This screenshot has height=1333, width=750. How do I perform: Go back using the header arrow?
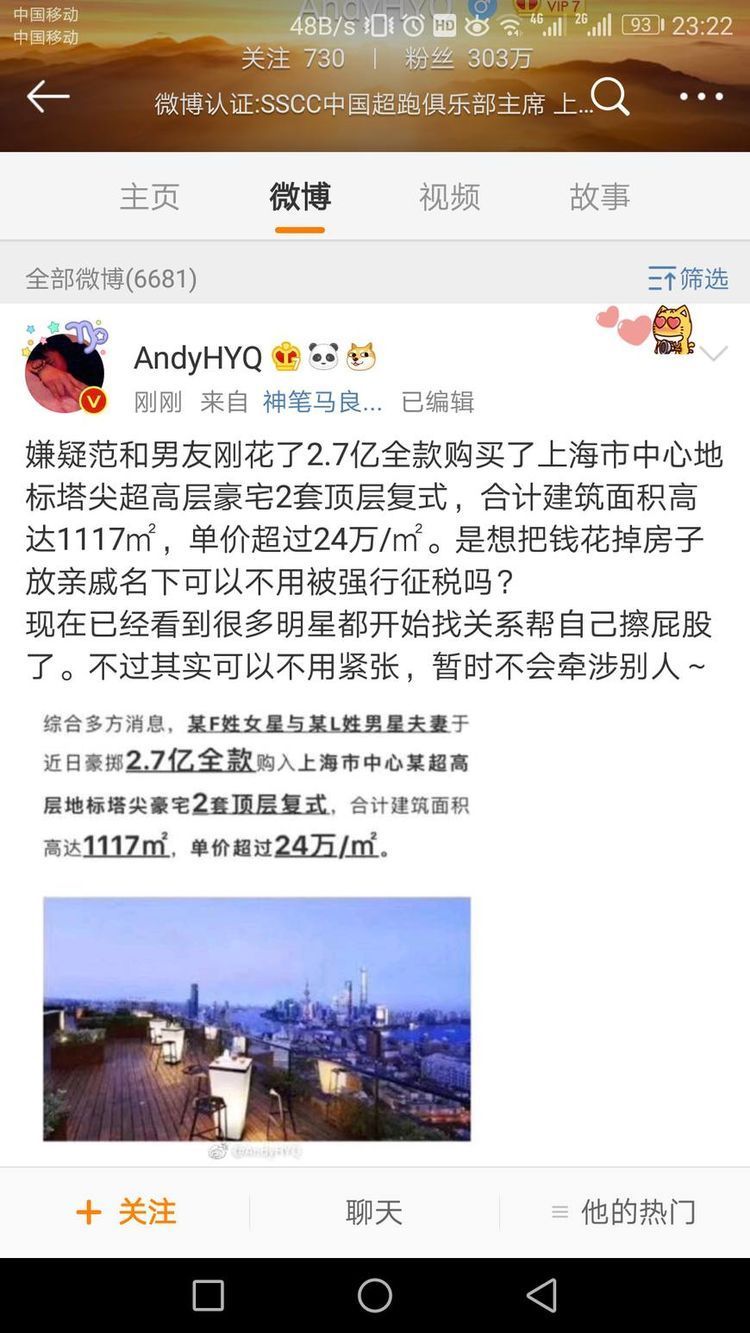coord(48,97)
